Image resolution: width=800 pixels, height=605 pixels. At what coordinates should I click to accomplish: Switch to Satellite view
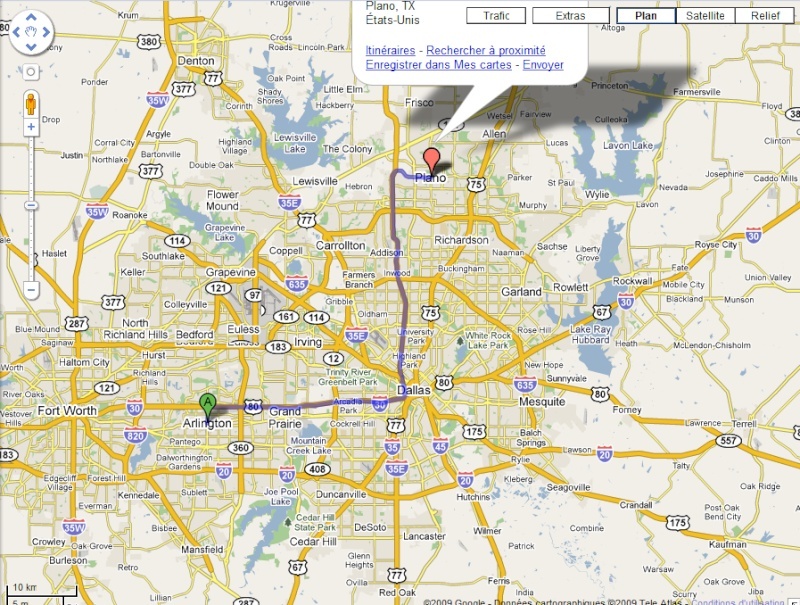coord(705,15)
